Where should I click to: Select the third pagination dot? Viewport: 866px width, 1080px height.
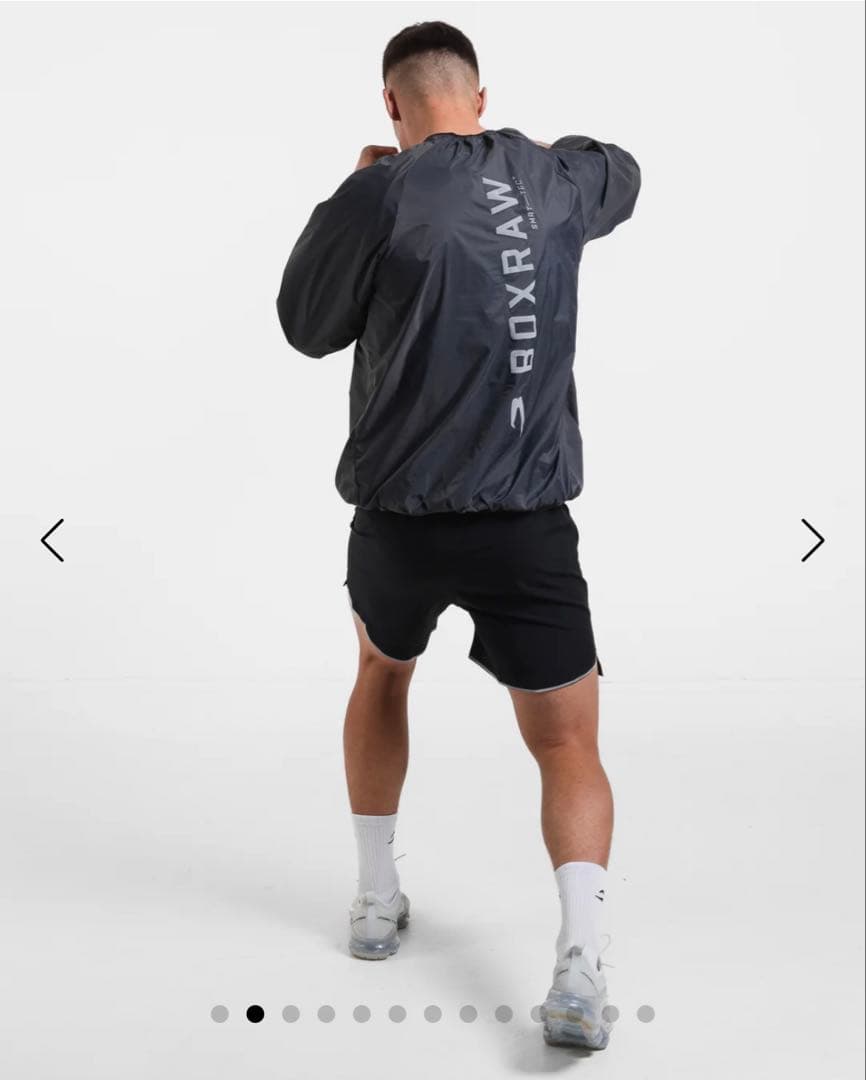(291, 1015)
